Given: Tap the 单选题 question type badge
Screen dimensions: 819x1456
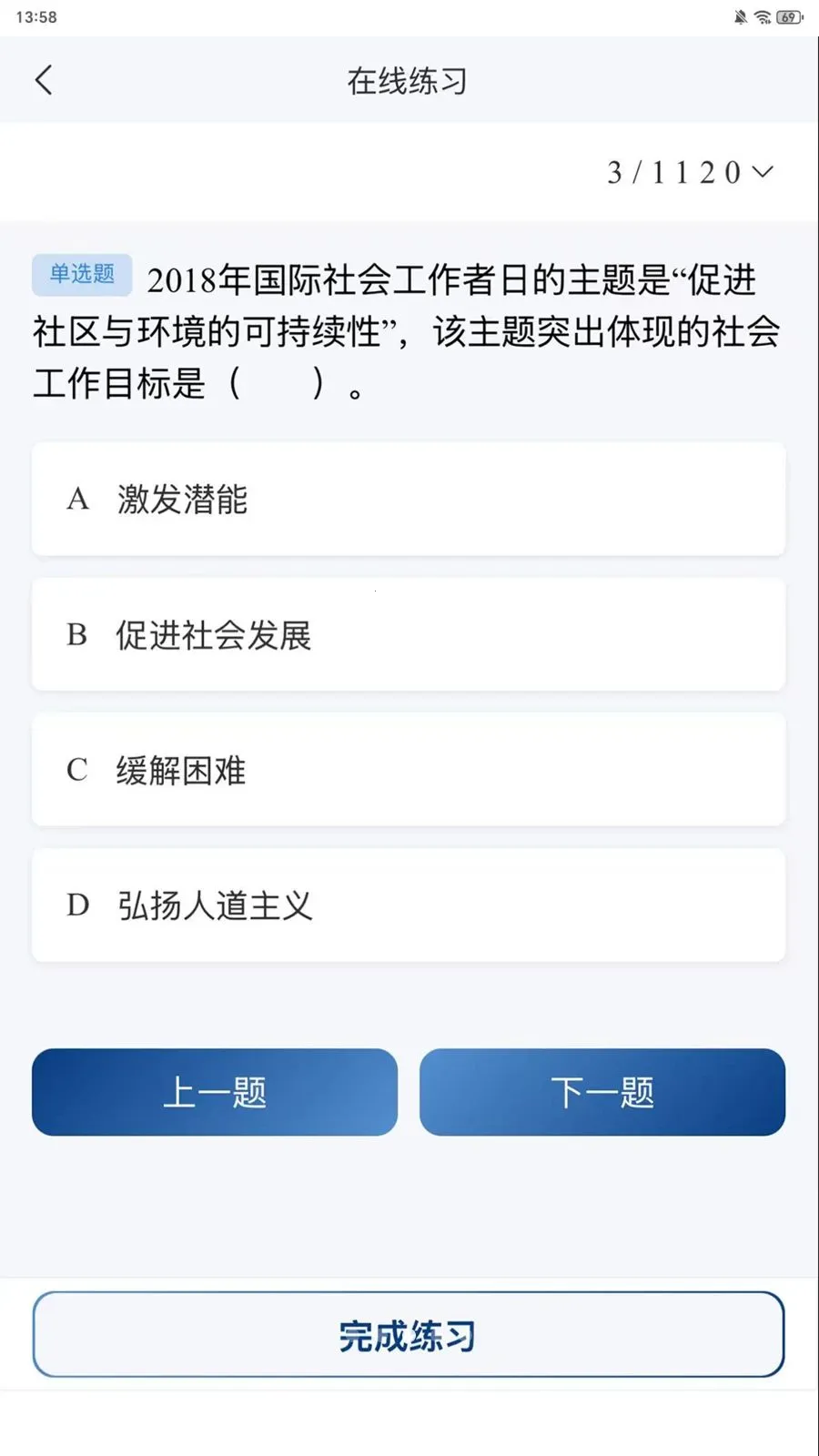Looking at the screenshot, I should point(80,272).
